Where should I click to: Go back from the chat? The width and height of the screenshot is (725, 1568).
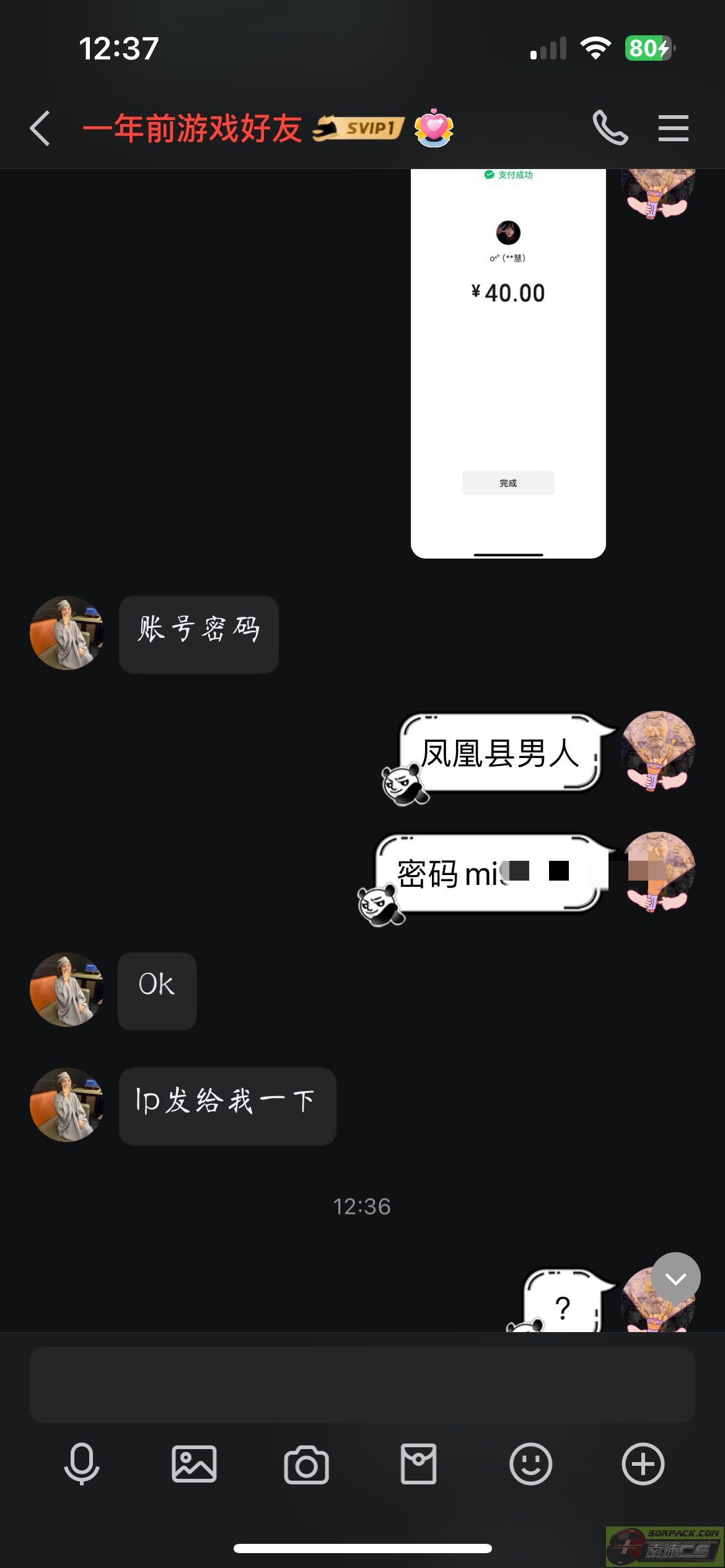tap(40, 129)
